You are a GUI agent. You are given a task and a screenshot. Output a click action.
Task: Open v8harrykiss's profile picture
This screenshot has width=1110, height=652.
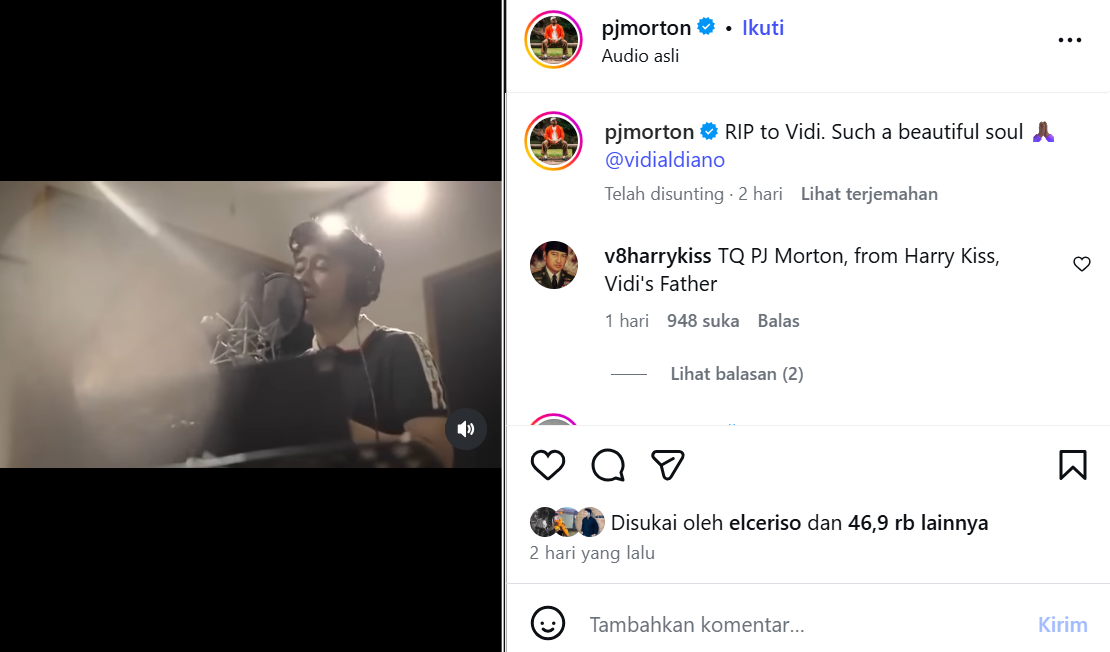pos(554,266)
